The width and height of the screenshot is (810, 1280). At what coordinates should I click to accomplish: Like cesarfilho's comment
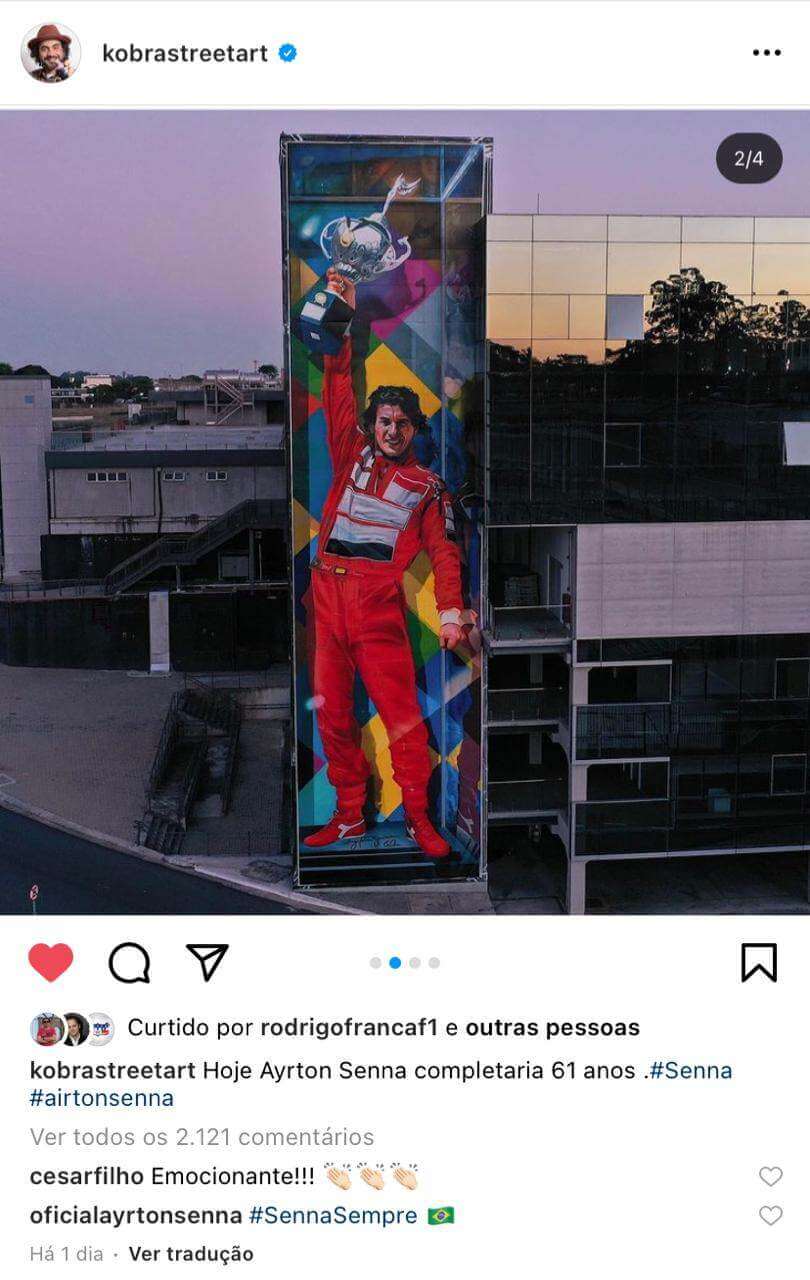pyautogui.click(x=770, y=1177)
